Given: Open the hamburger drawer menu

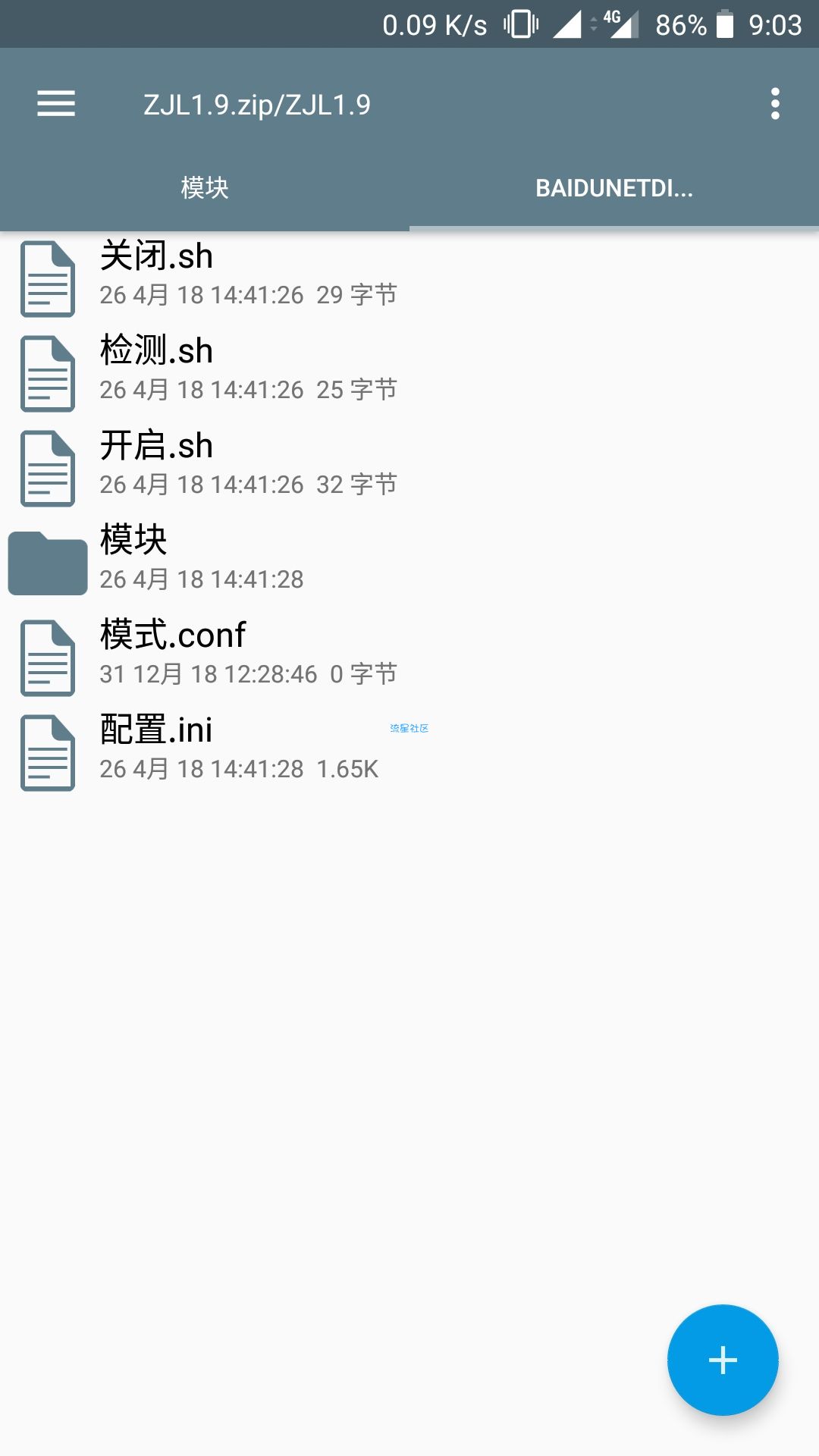Looking at the screenshot, I should pyautogui.click(x=56, y=104).
